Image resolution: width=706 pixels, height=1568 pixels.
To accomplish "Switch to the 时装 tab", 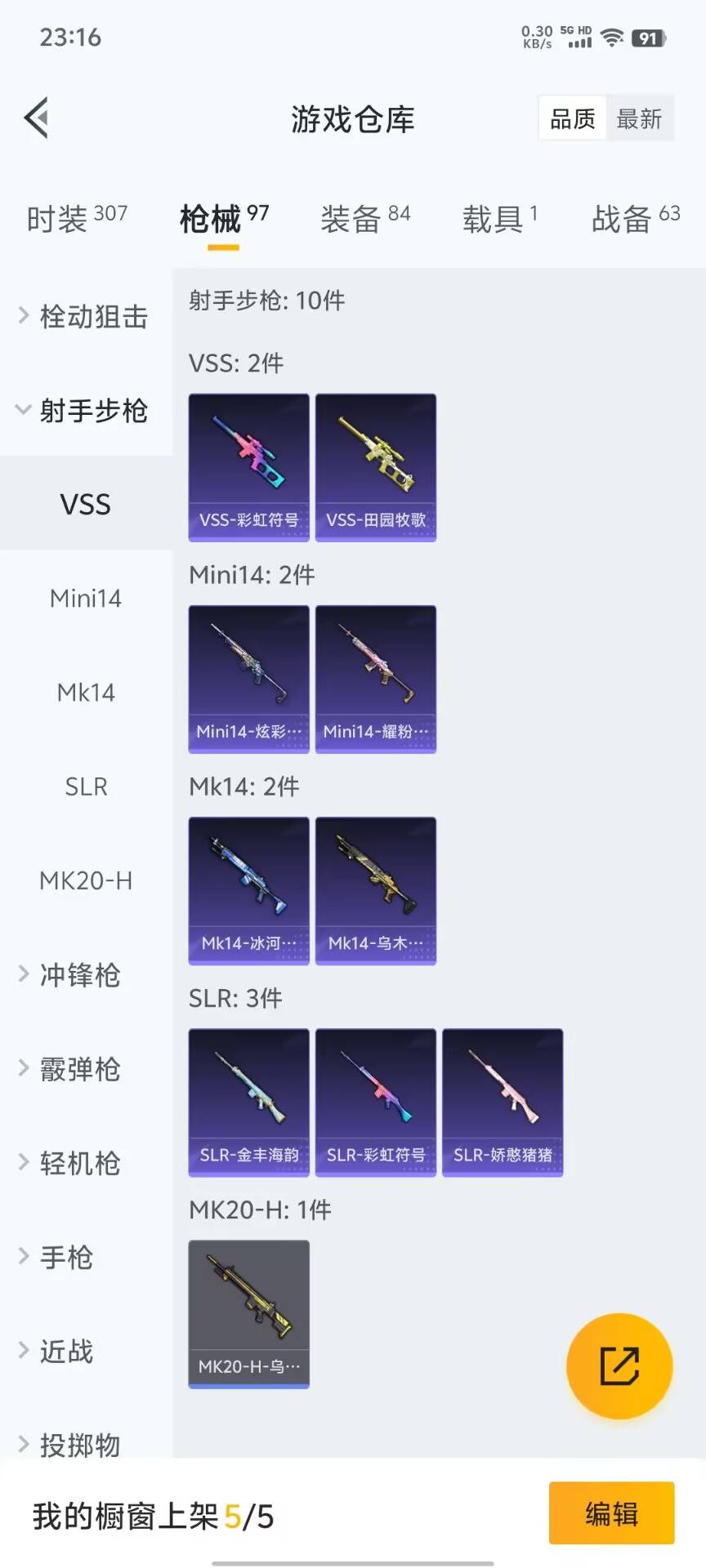I will point(77,218).
